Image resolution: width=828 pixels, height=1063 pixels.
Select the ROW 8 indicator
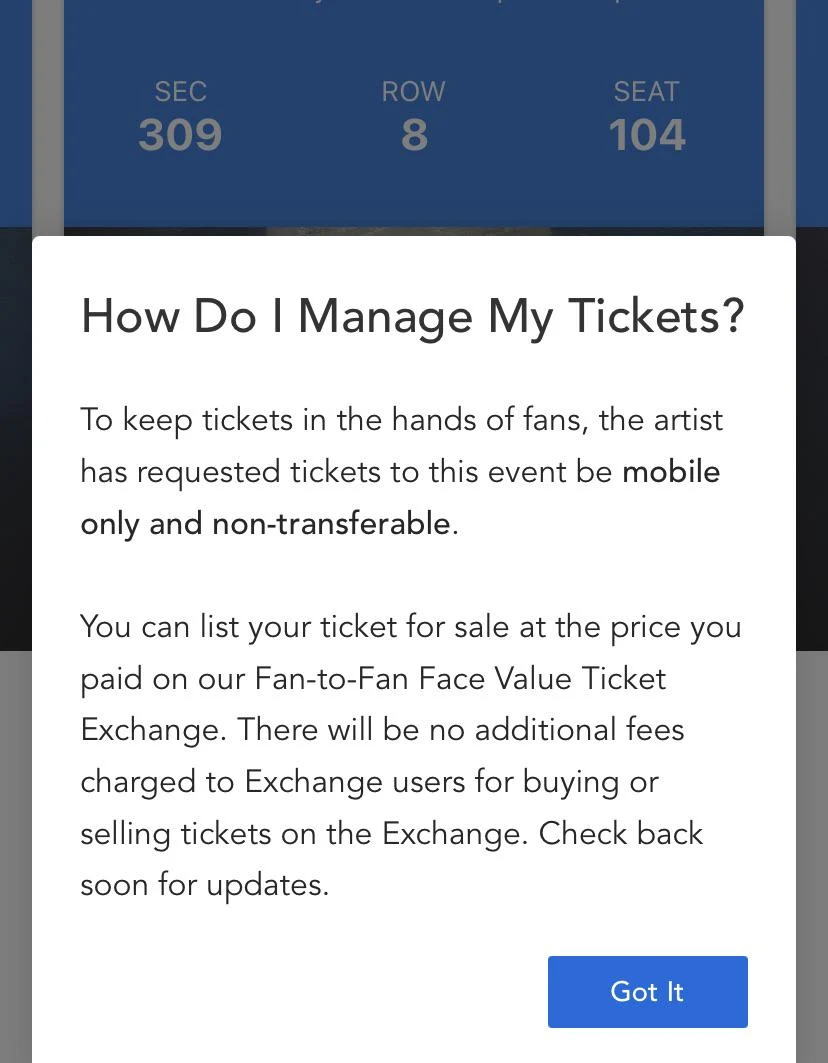click(413, 115)
